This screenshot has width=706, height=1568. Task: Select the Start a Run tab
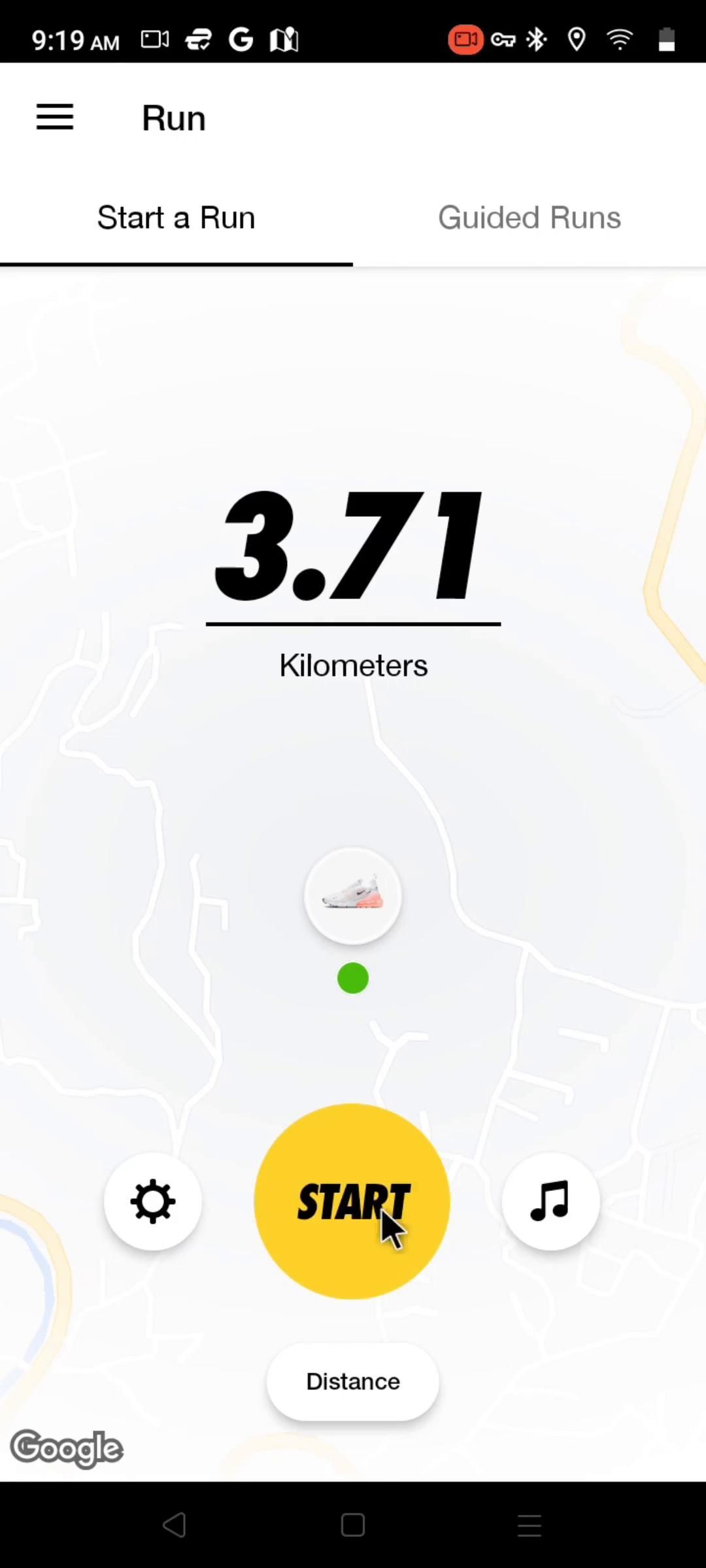(x=176, y=218)
